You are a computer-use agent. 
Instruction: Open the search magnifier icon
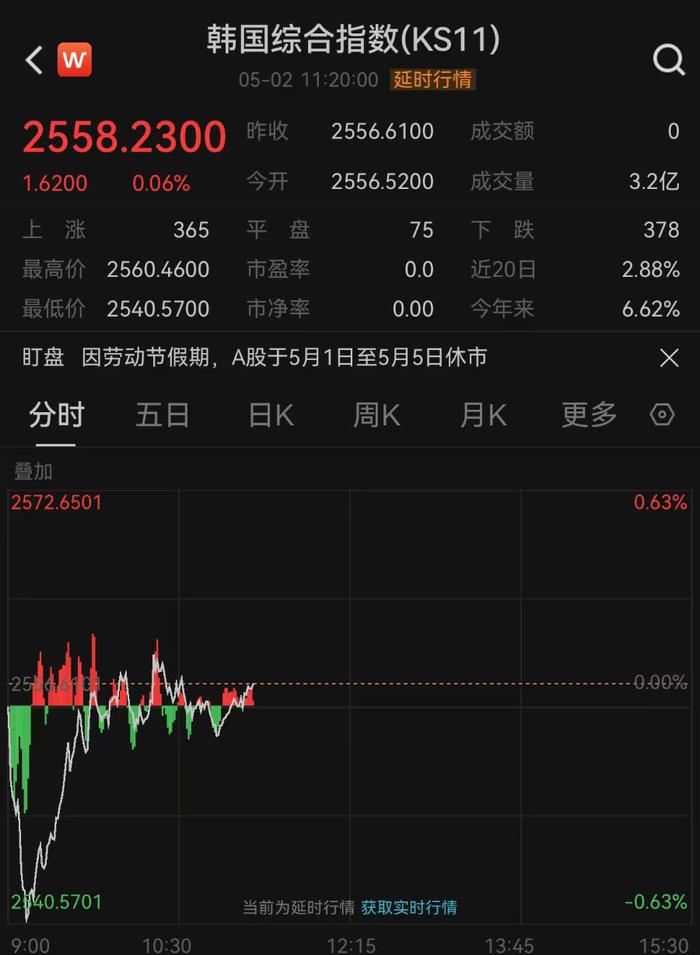click(x=668, y=60)
